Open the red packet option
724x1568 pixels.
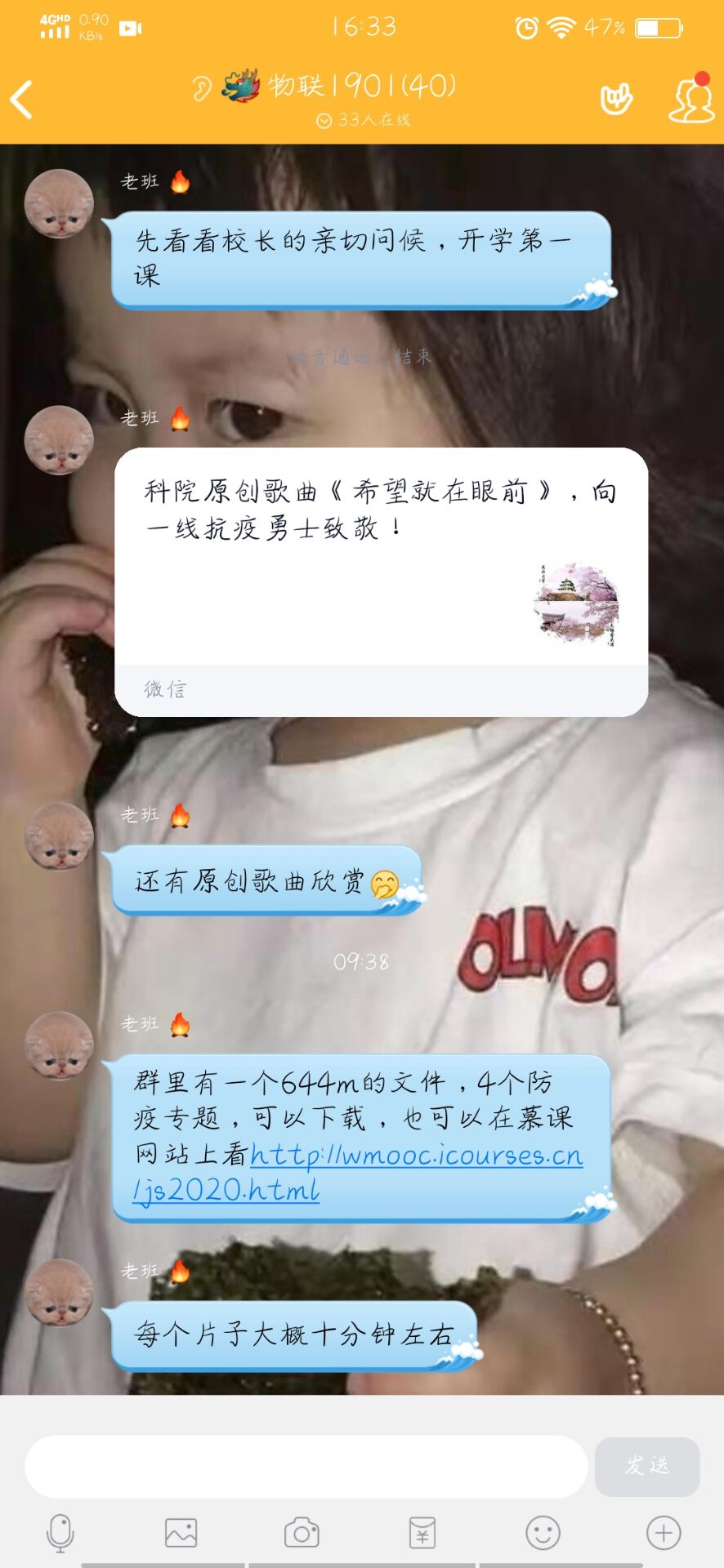[x=422, y=1533]
